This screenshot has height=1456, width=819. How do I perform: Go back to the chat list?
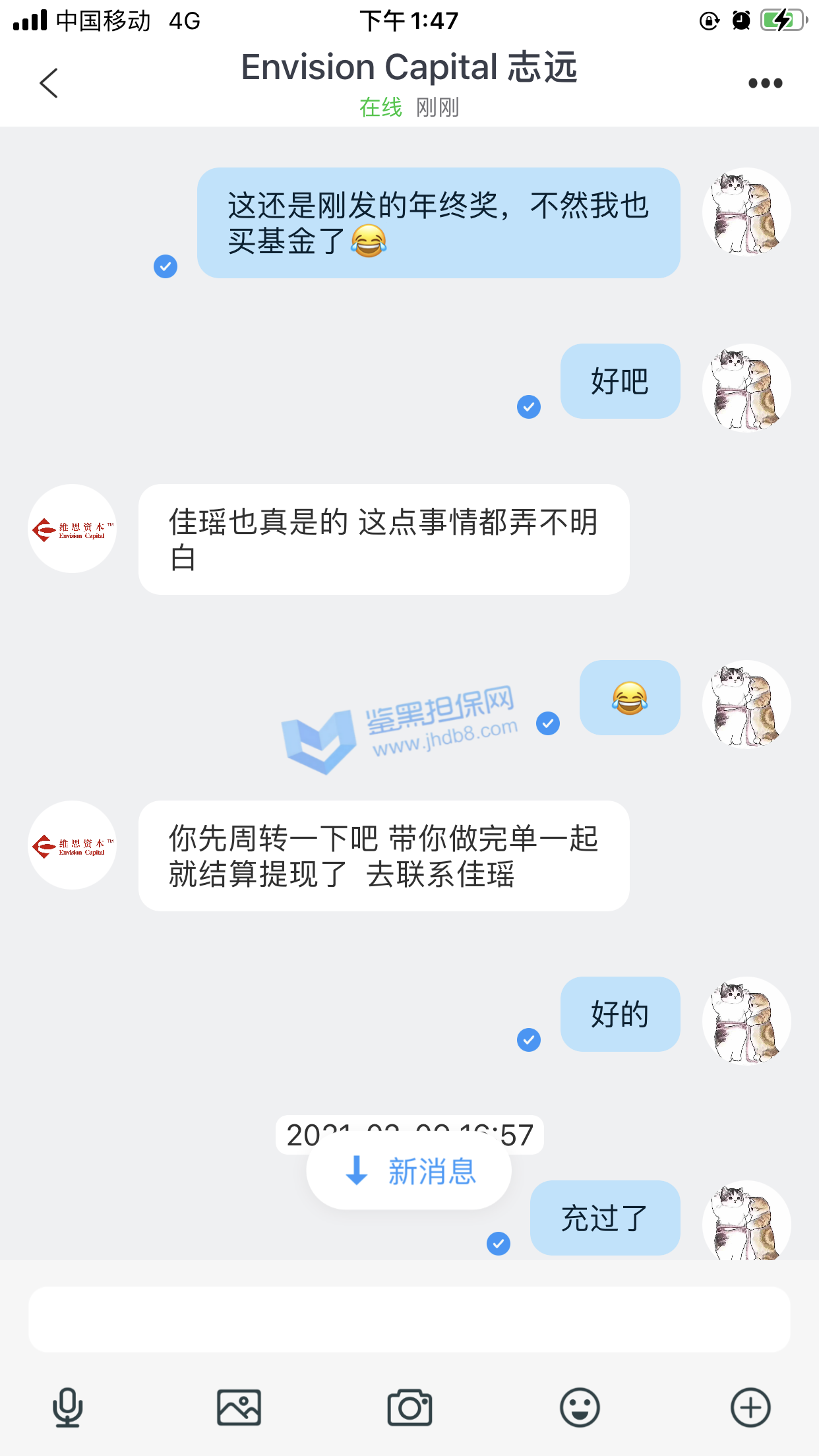click(49, 83)
